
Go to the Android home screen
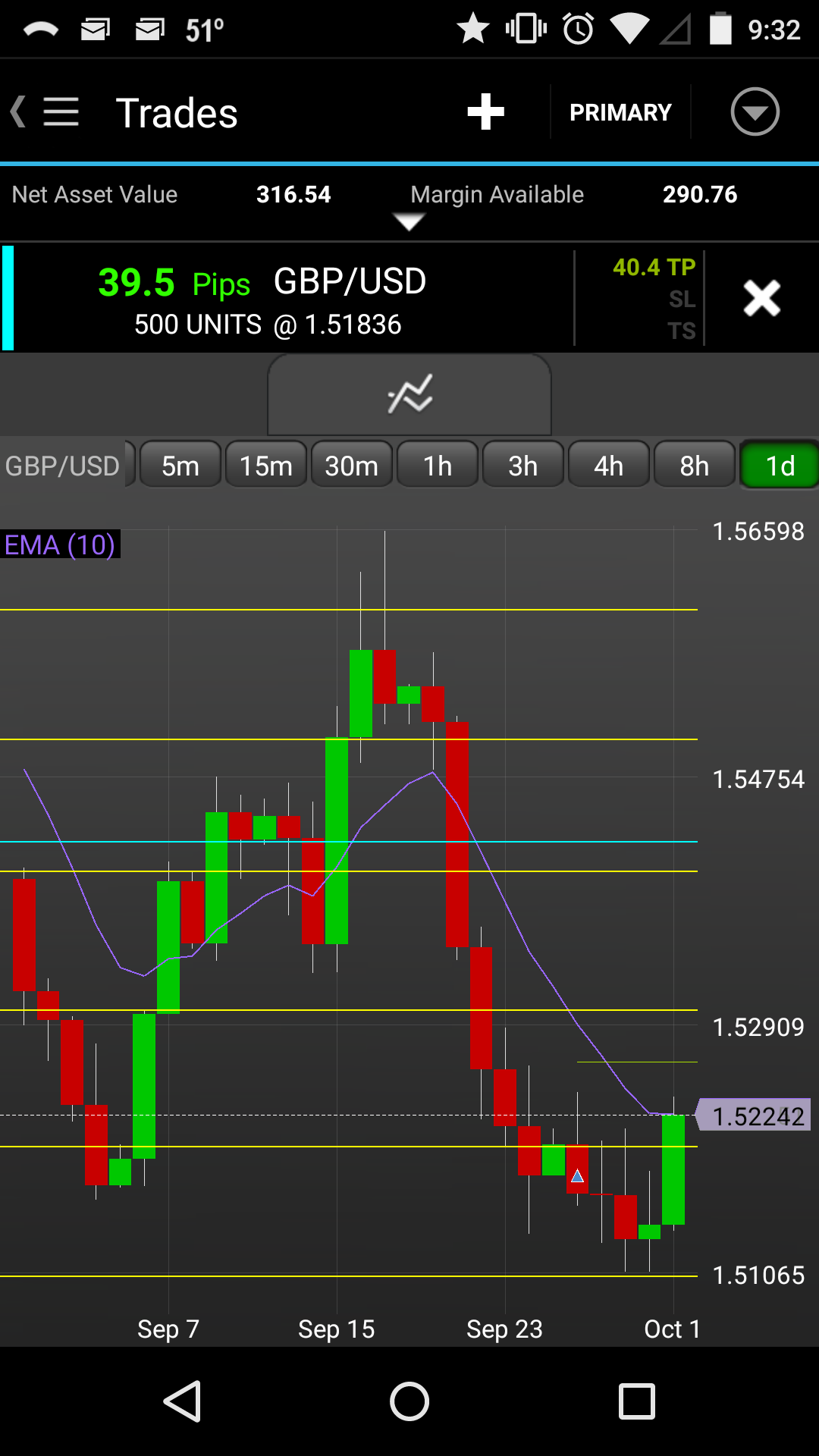click(x=409, y=1401)
